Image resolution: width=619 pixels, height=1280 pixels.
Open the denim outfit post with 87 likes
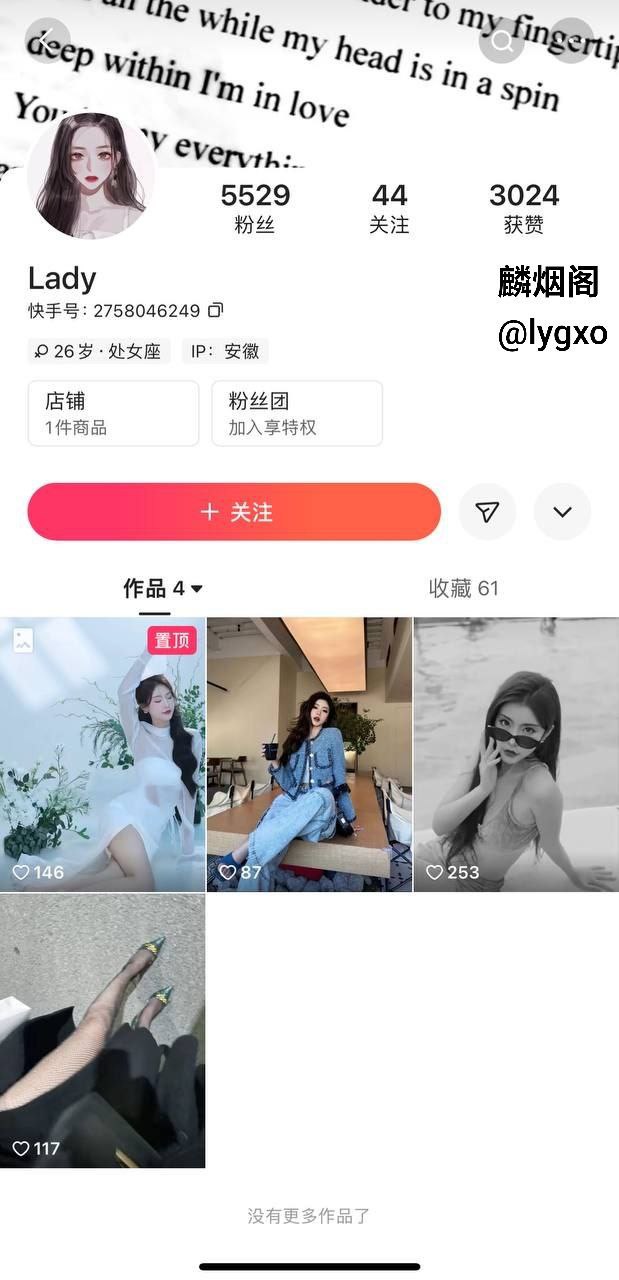[309, 754]
